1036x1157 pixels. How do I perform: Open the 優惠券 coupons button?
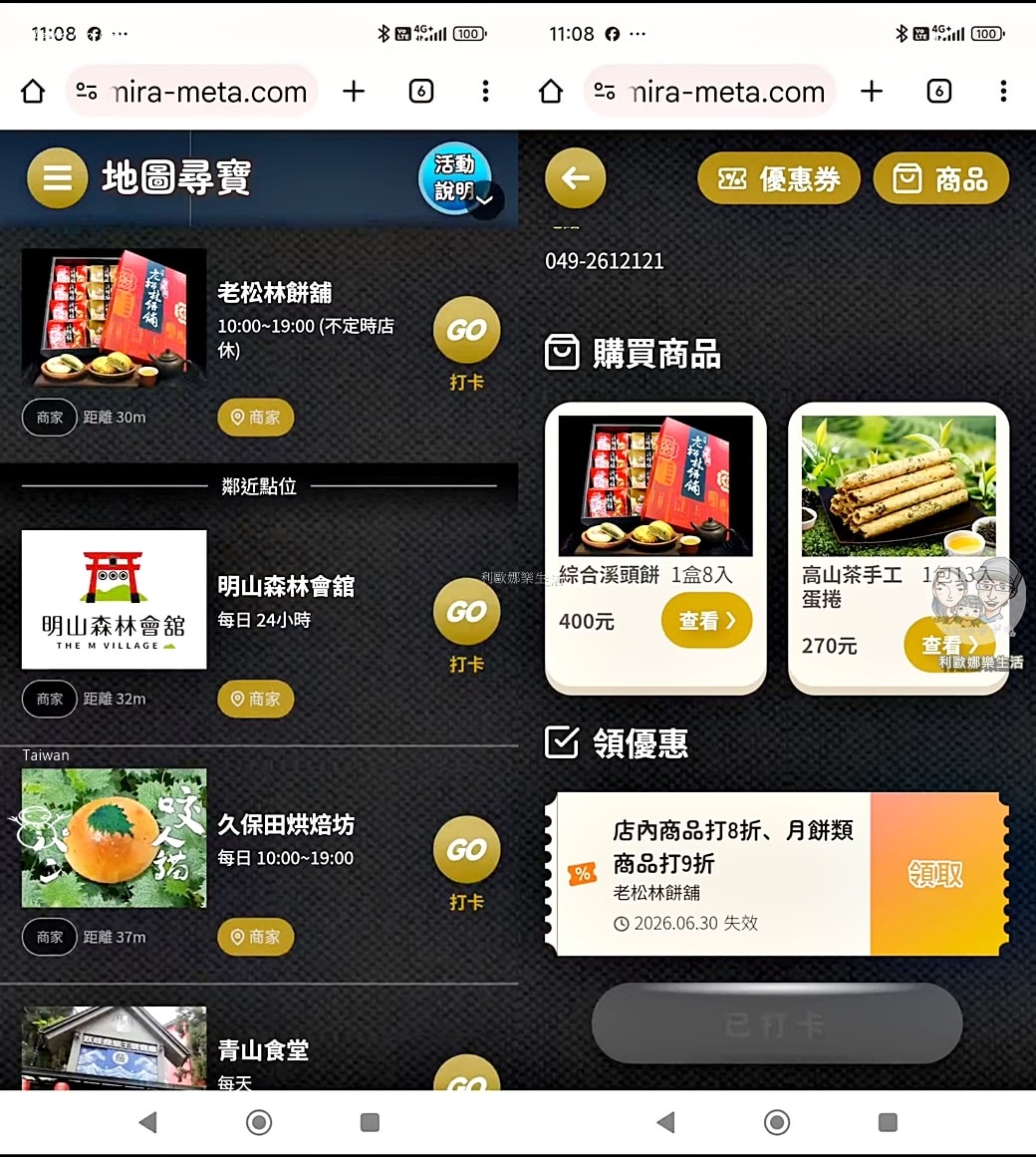(x=778, y=179)
